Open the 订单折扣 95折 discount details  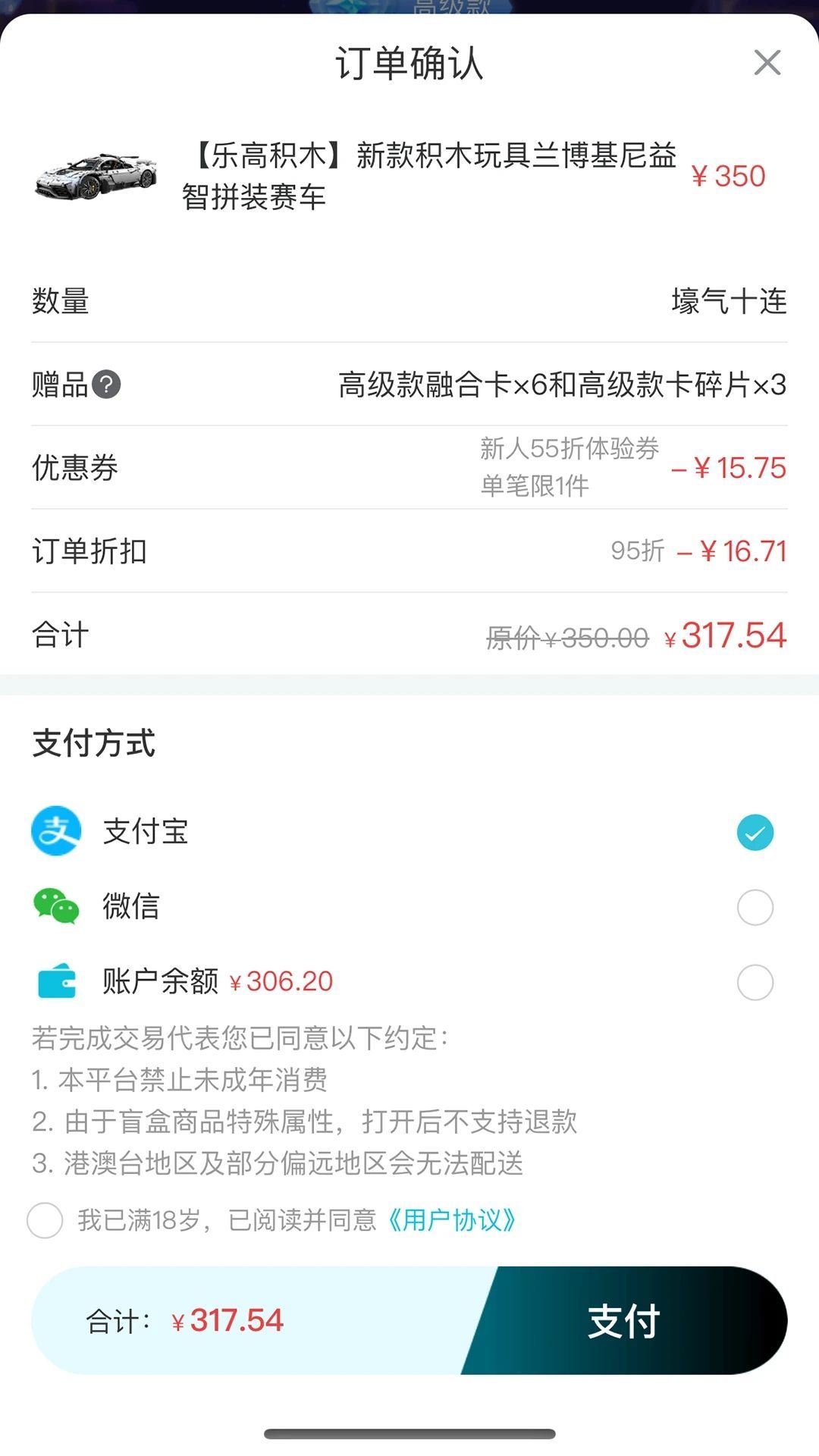pyautogui.click(x=635, y=551)
